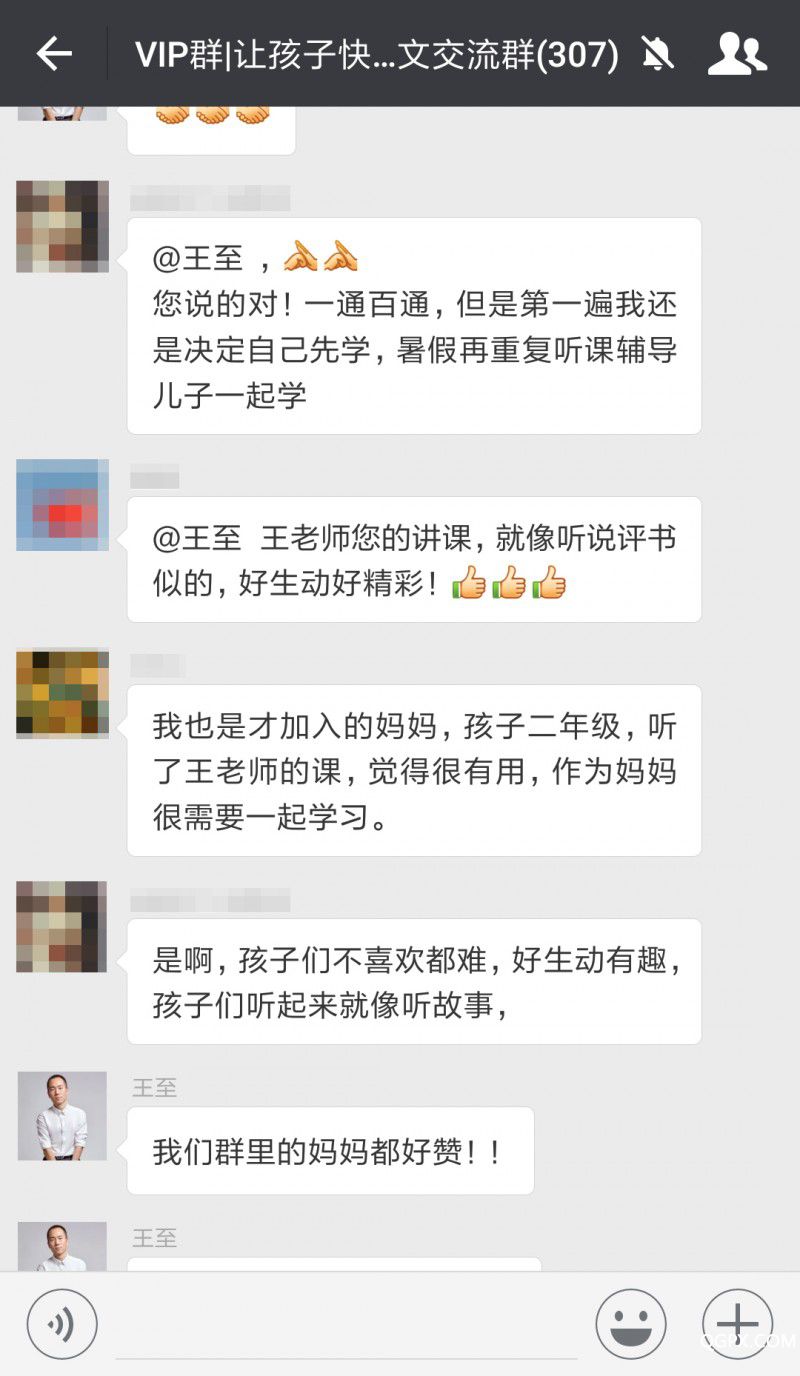800x1376 pixels.
Task: Open avatar beside 孩子们不喜欢都难 message
Action: click(62, 927)
